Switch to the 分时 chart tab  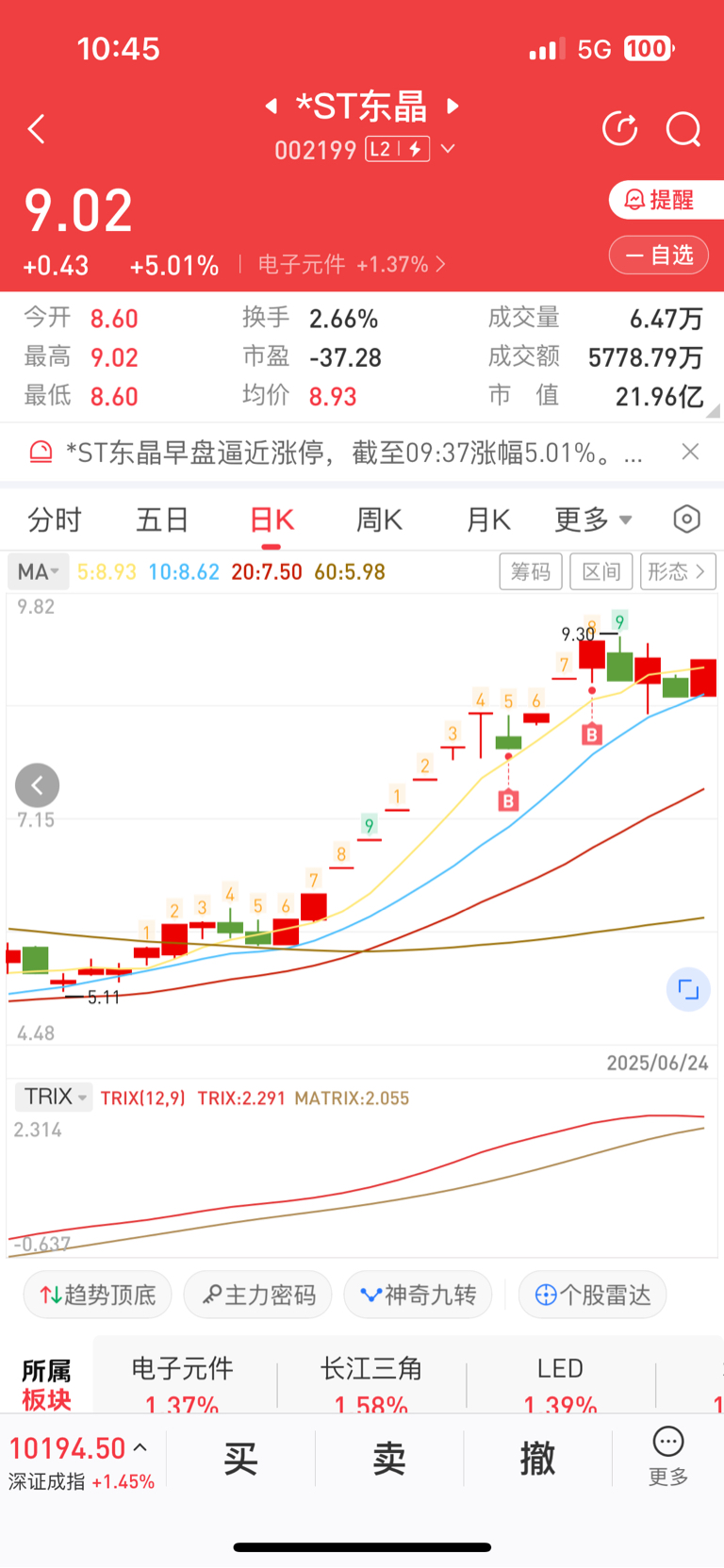click(55, 520)
